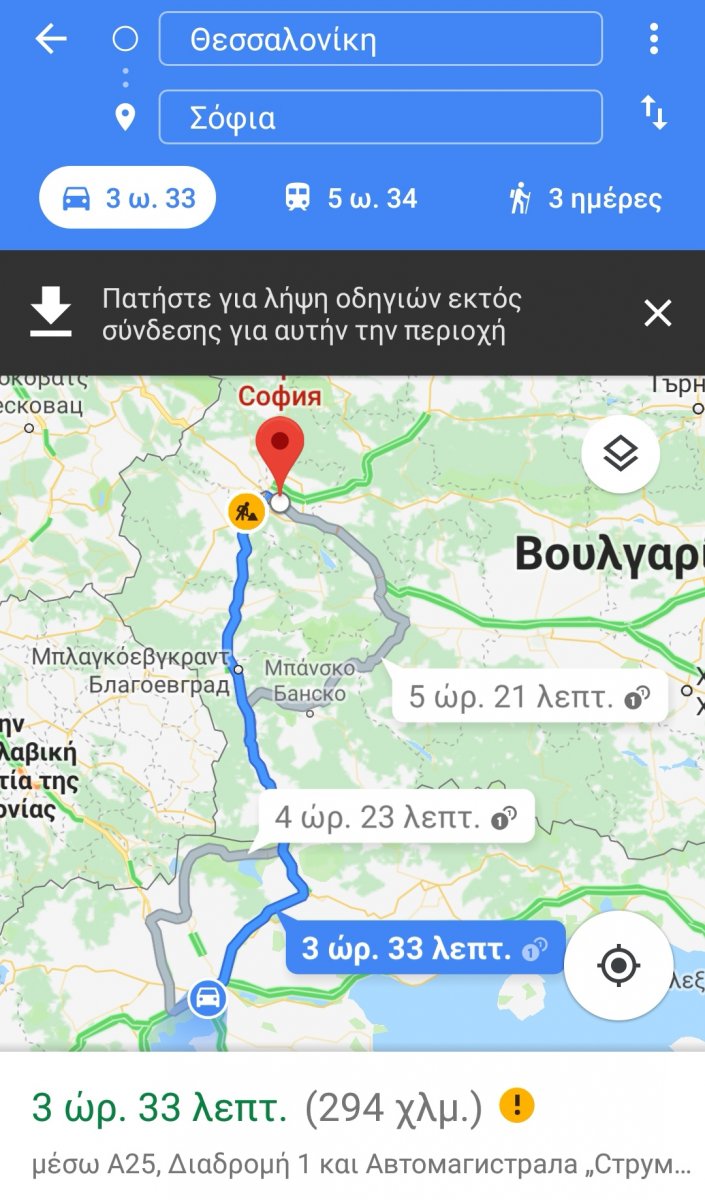
Task: Dismiss the offline directions banner
Action: (x=658, y=314)
